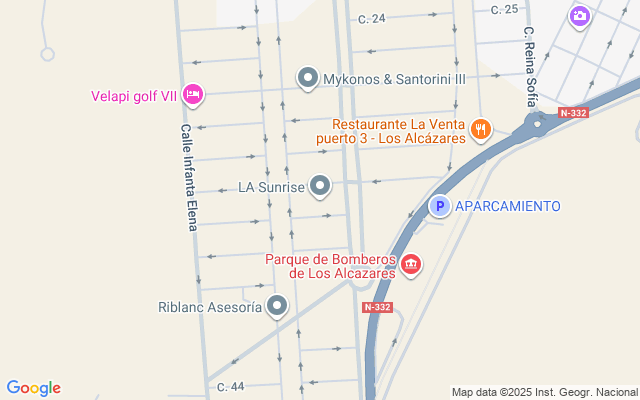Open the LA Sunrise place pin
The width and height of the screenshot is (640, 400).
(x=320, y=186)
